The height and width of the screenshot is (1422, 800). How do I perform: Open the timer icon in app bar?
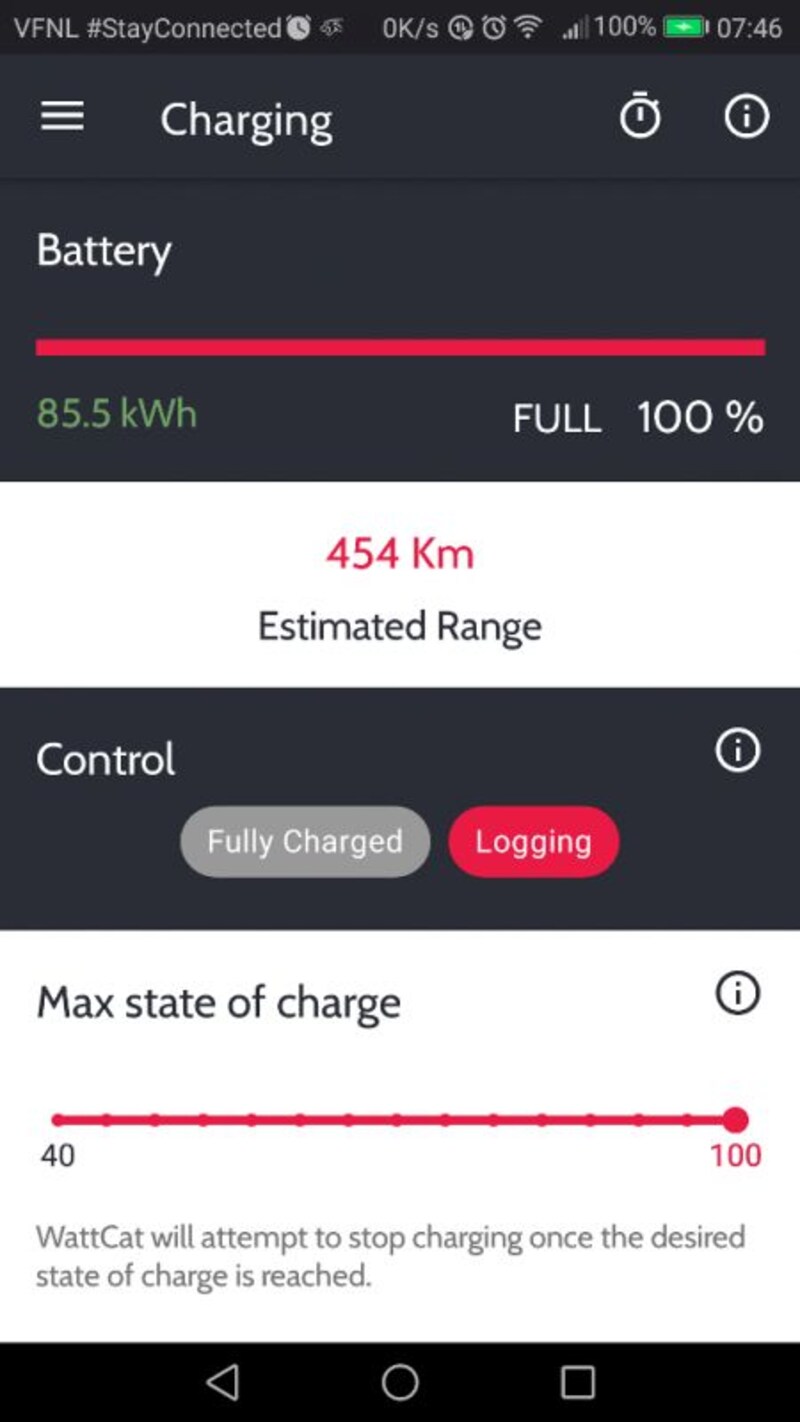tap(640, 117)
